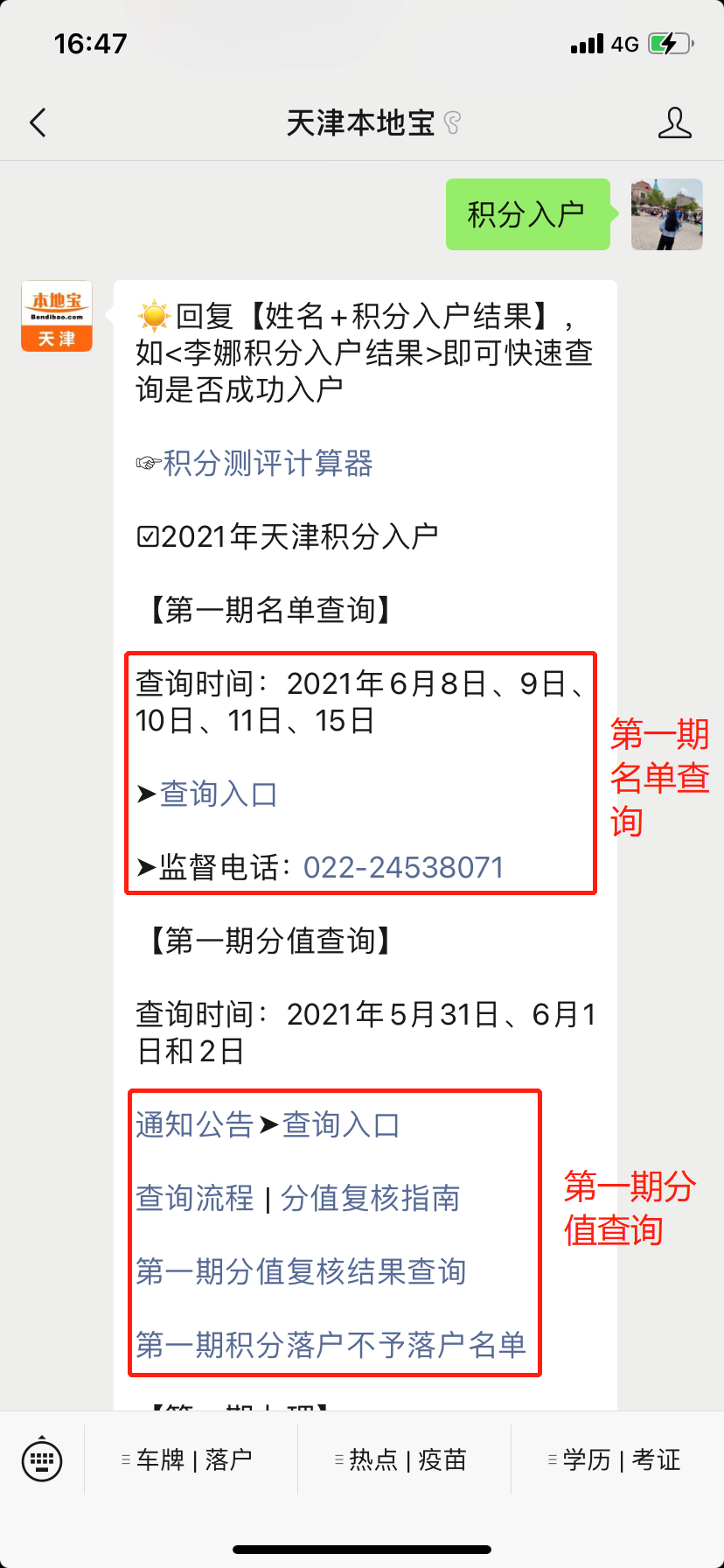Call the number 022-24538071
724x1568 pixels.
point(403,867)
